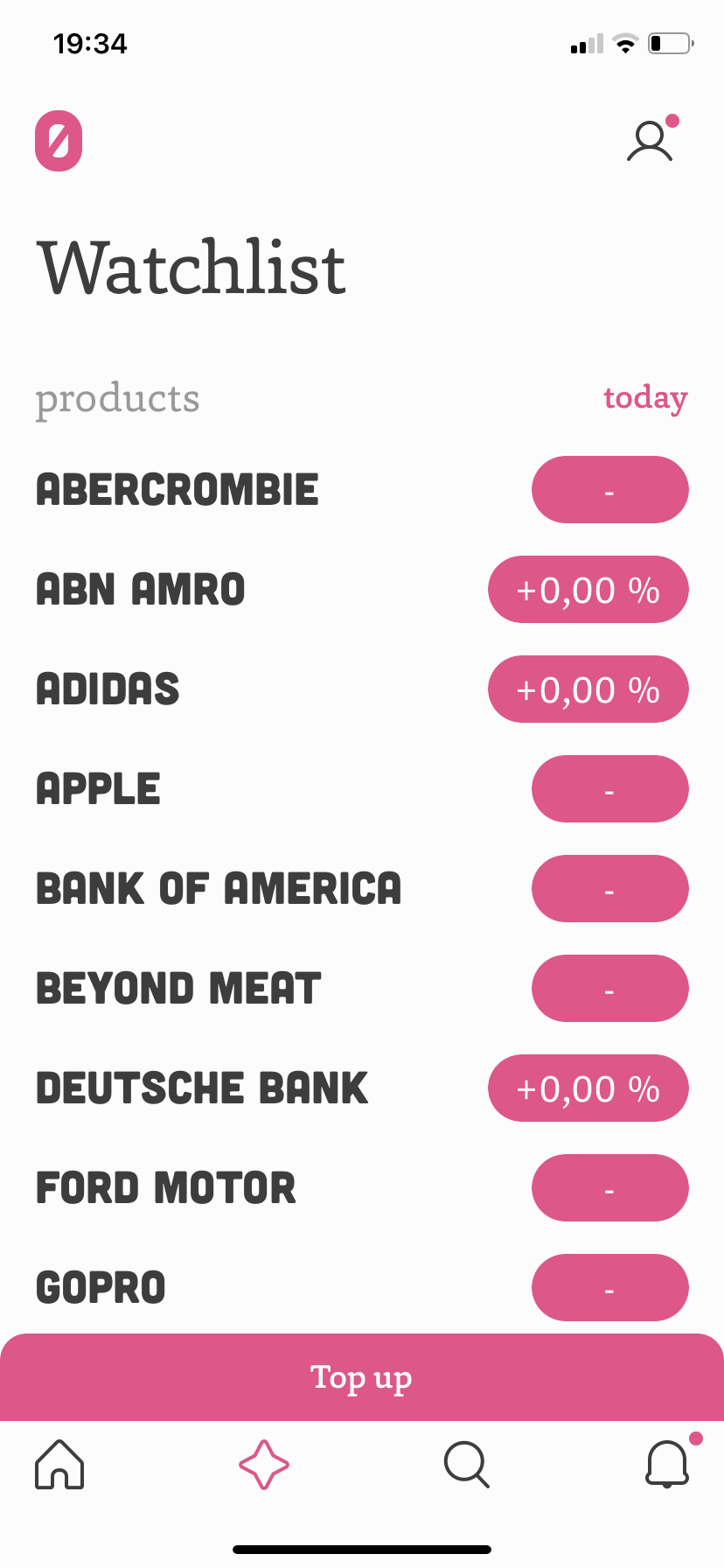Open the BUX spark watchlist icon
724x1568 pixels.
[264, 1466]
